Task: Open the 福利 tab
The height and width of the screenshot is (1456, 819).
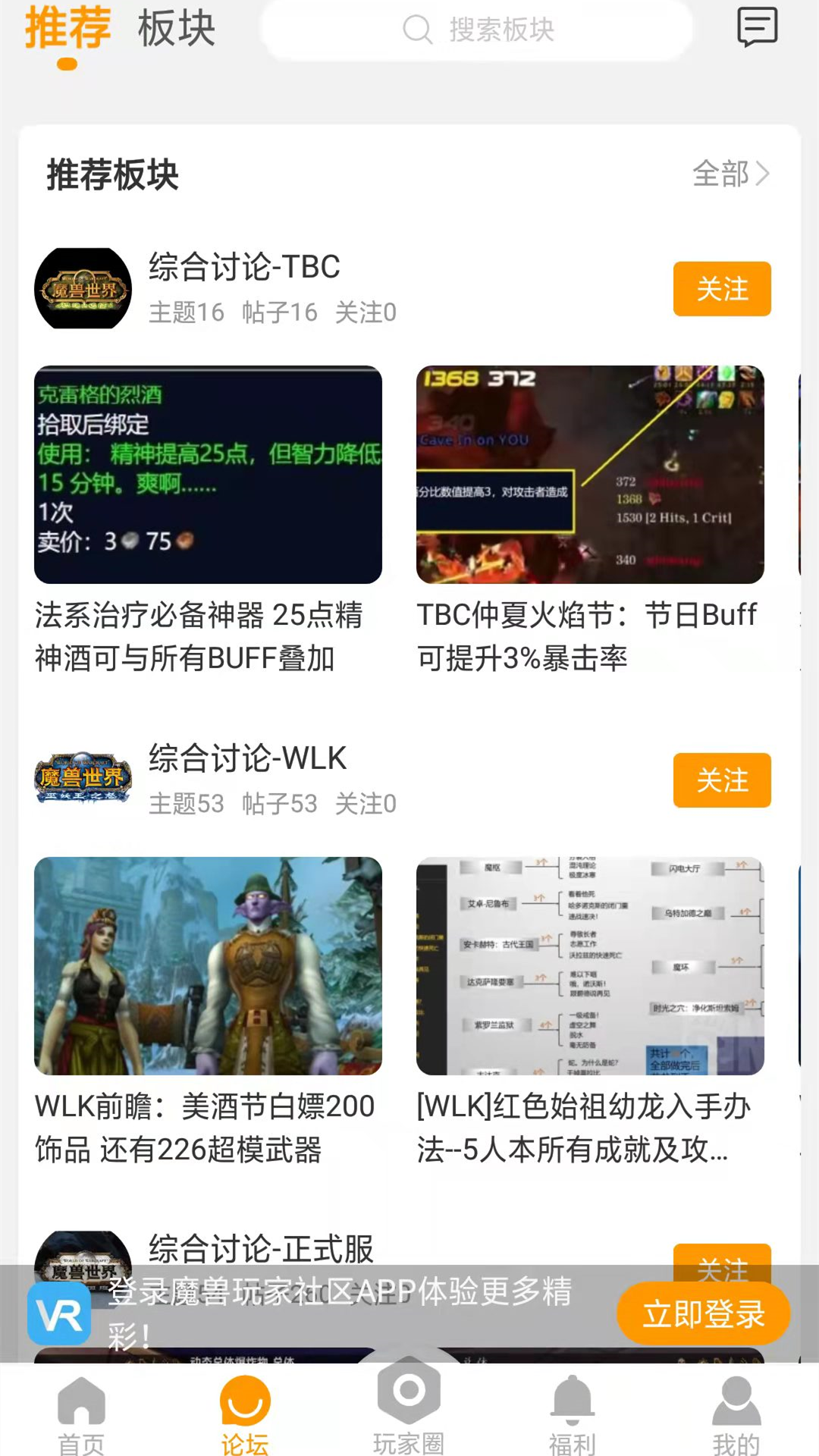Action: click(573, 1415)
